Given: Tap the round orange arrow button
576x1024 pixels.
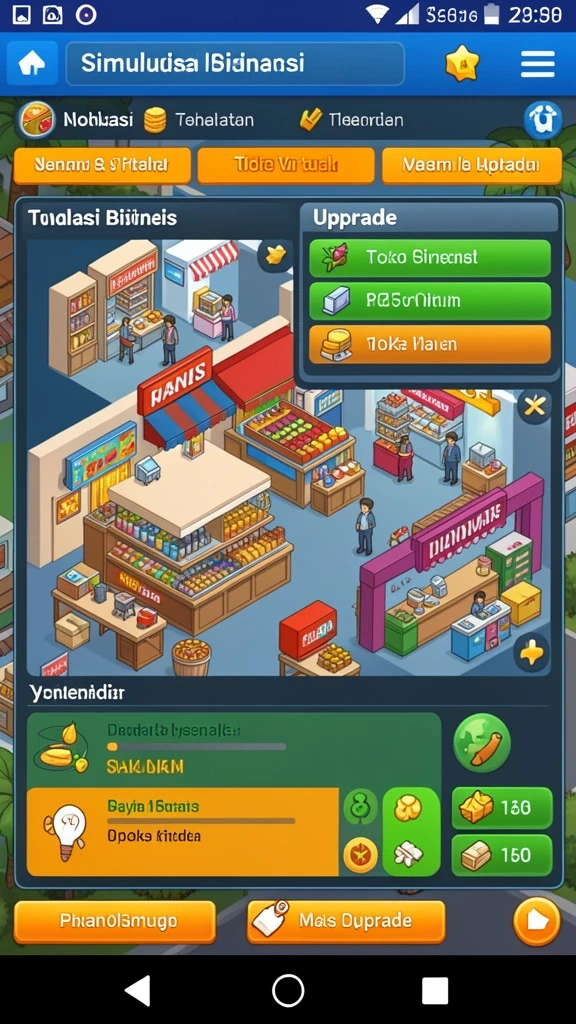Looking at the screenshot, I should [x=537, y=921].
